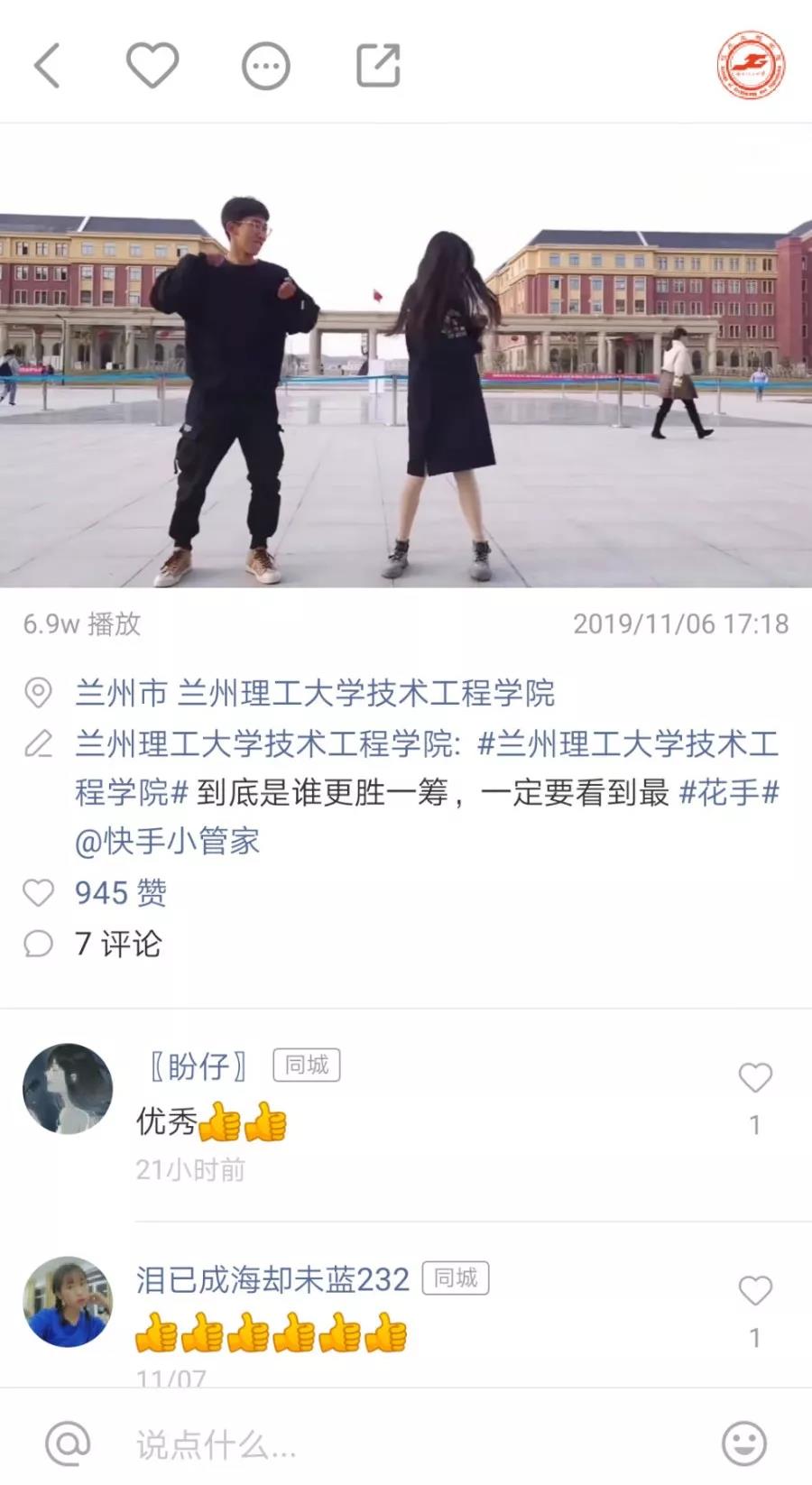Open the more options ellipsis menu
This screenshot has width=812, height=1485.
click(x=264, y=66)
